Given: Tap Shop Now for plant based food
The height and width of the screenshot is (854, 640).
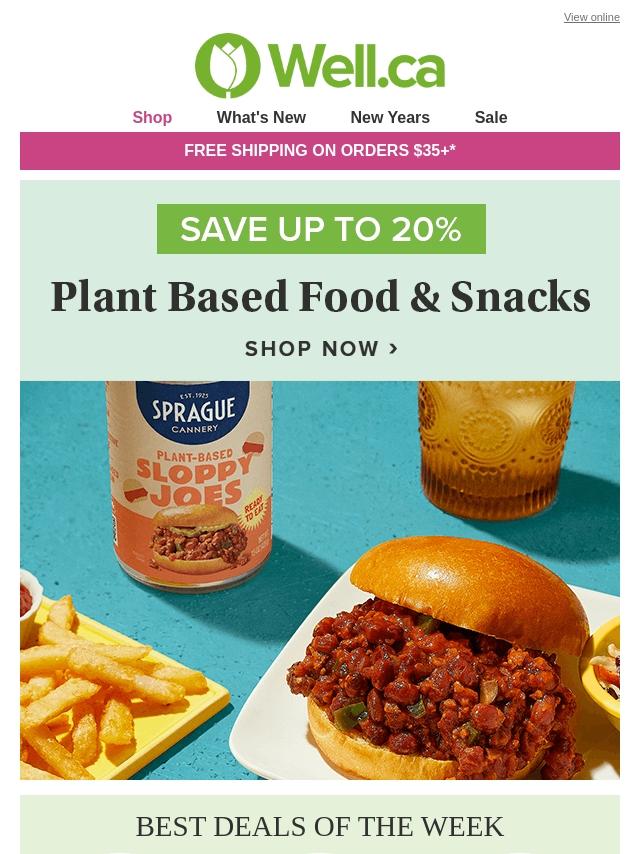Looking at the screenshot, I should (321, 349).
